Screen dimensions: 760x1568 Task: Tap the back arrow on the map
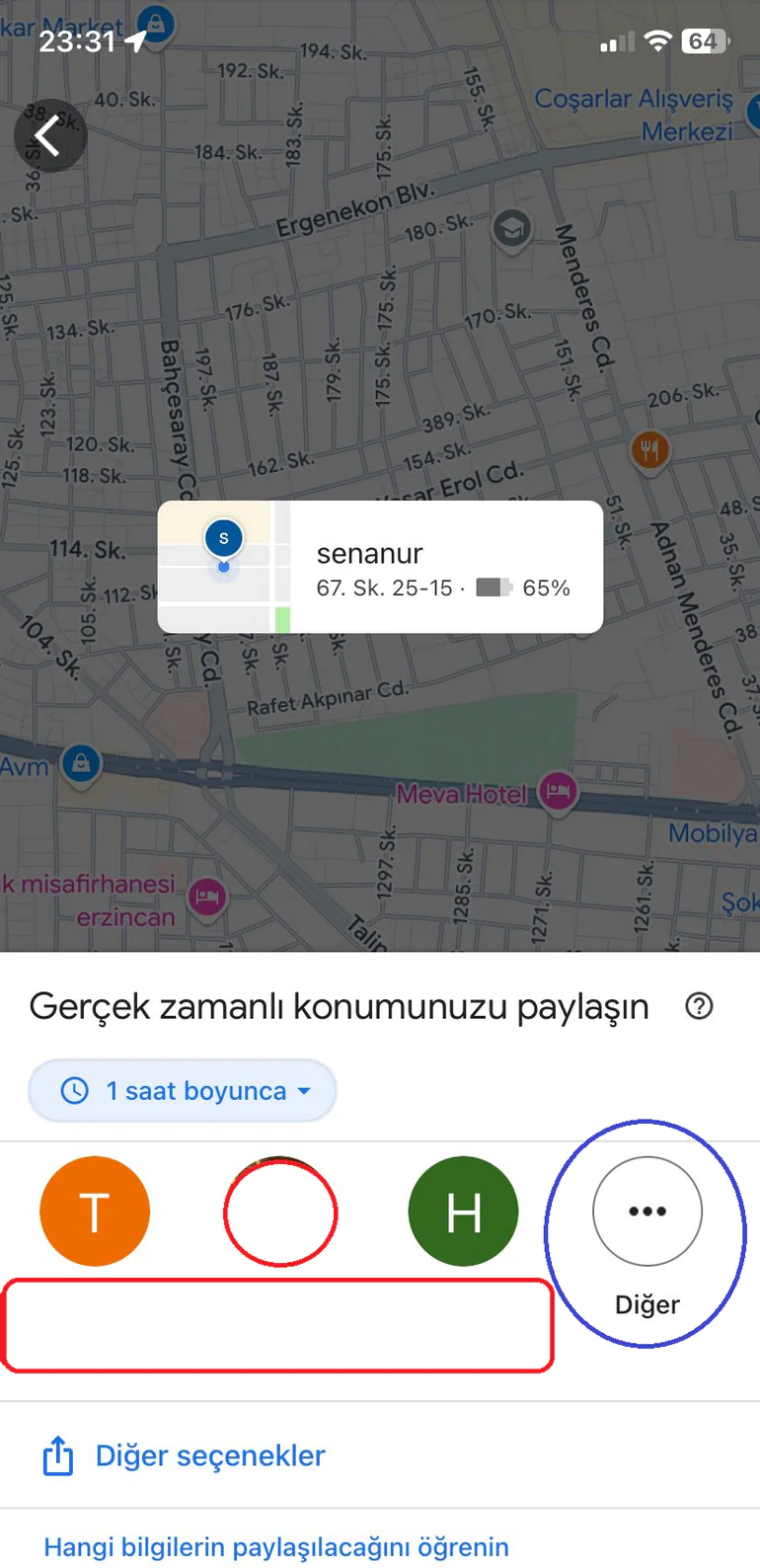pos(50,135)
